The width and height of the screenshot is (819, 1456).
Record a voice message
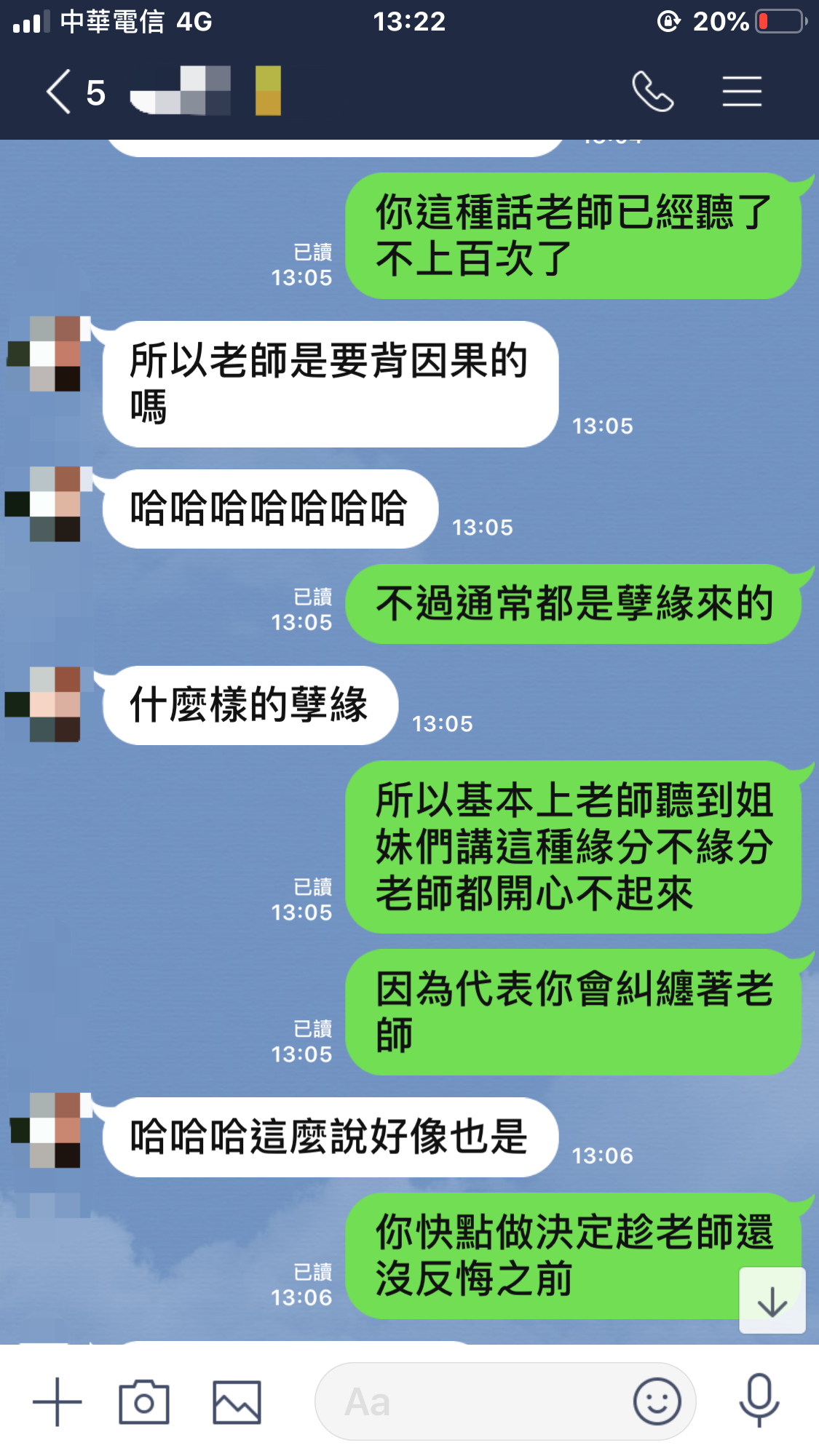point(759,1400)
